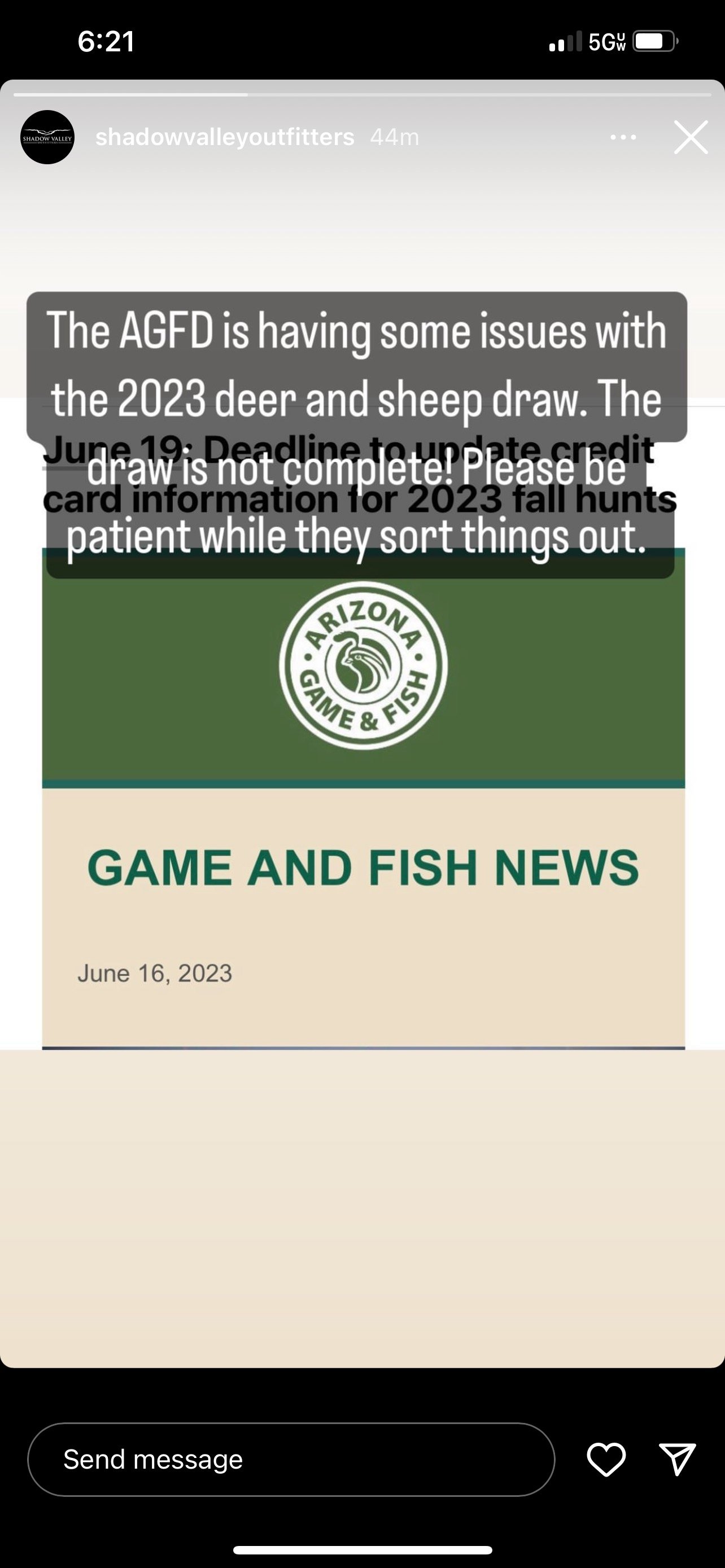Image resolution: width=725 pixels, height=1568 pixels.
Task: Tap the shadowvalleyoutfitters username
Action: coord(225,137)
